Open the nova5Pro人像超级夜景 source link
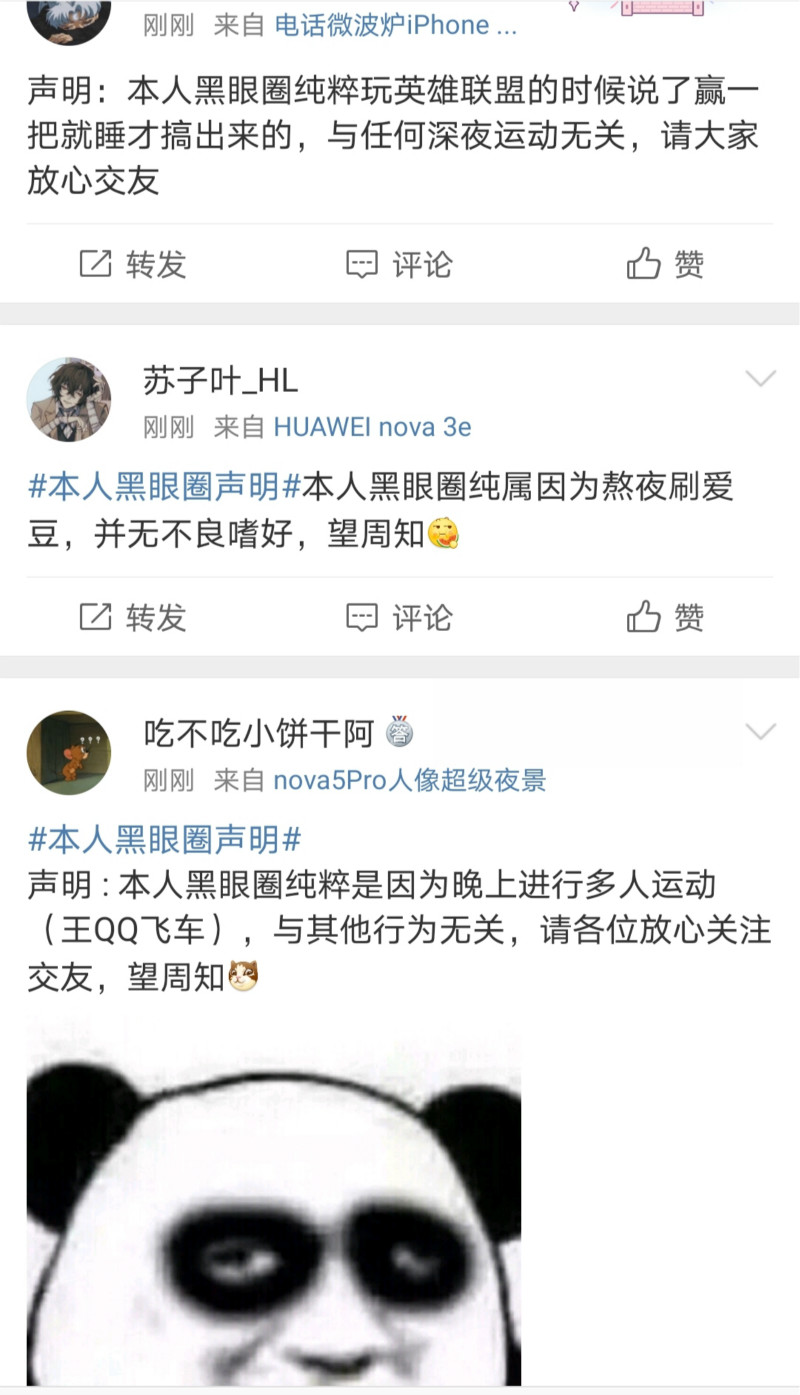Screen dimensions: 800x1395 point(410,780)
